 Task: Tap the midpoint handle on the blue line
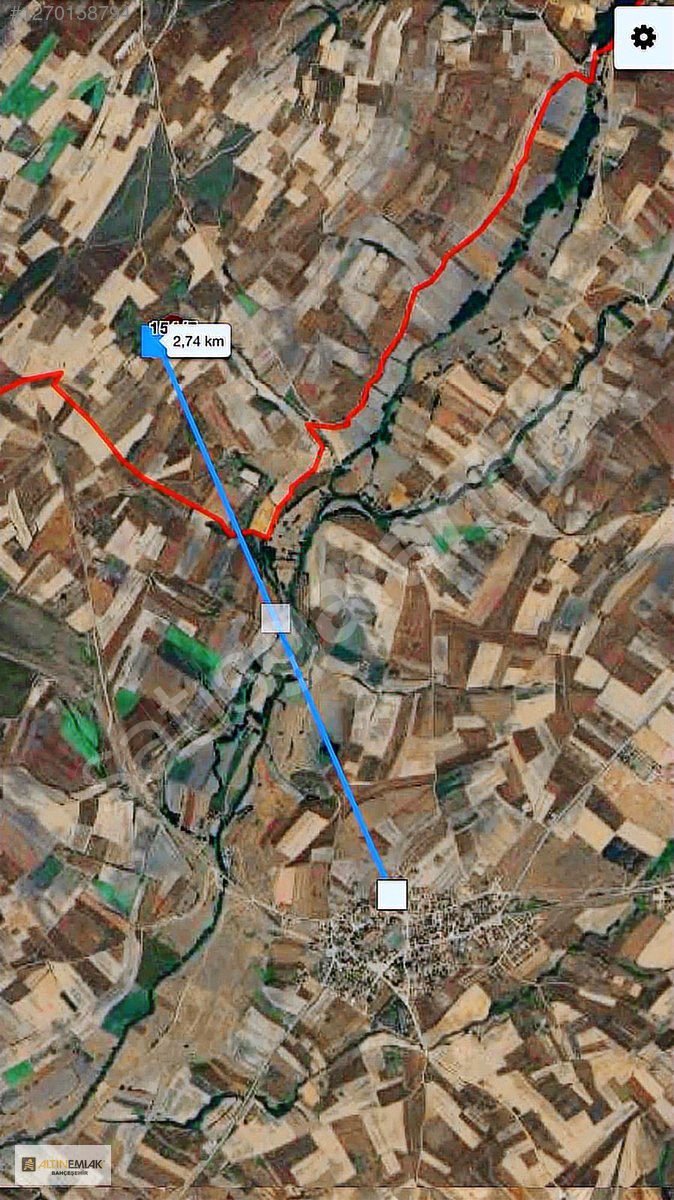tap(275, 618)
